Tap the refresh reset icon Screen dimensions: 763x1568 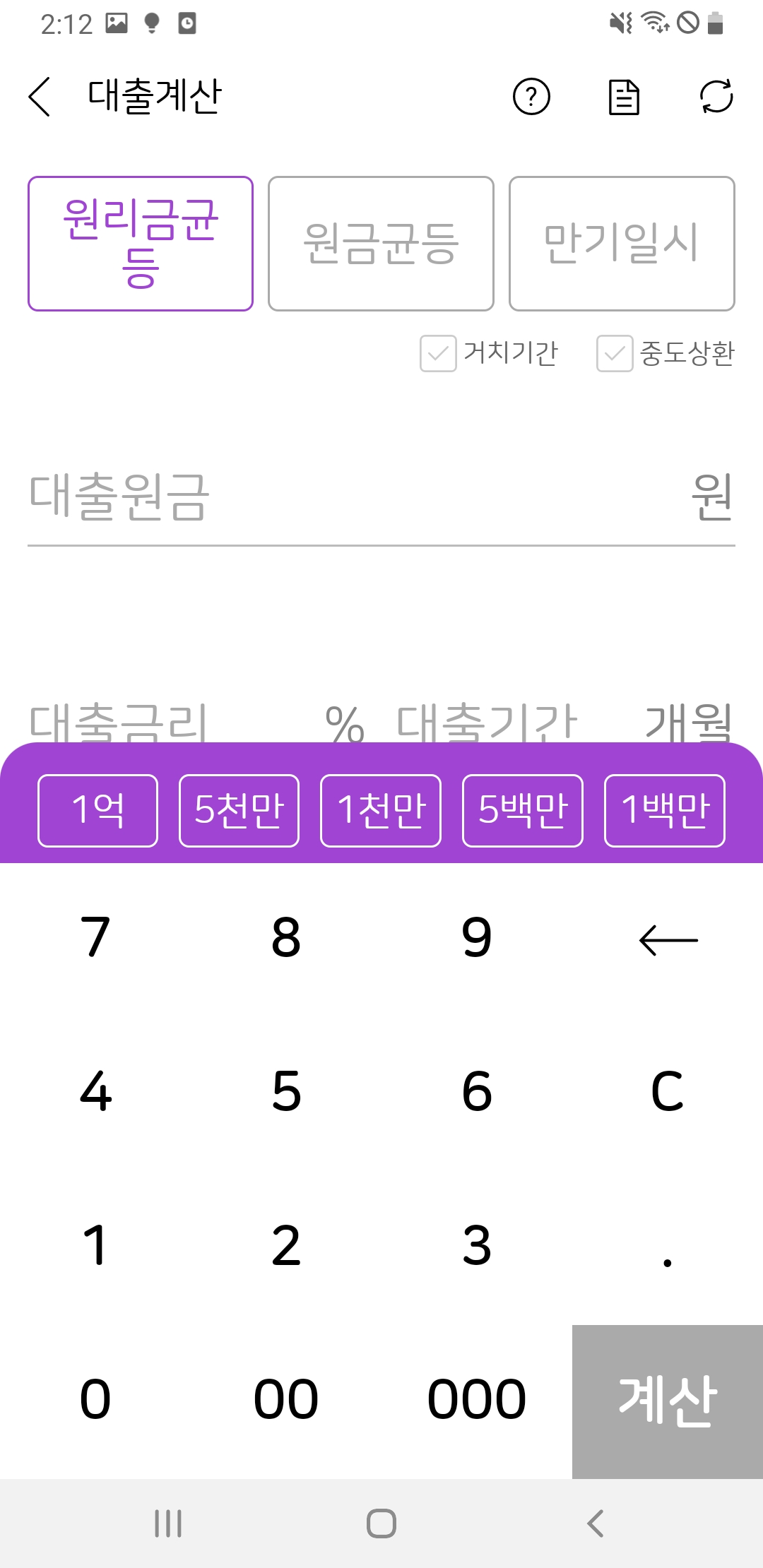tap(716, 97)
